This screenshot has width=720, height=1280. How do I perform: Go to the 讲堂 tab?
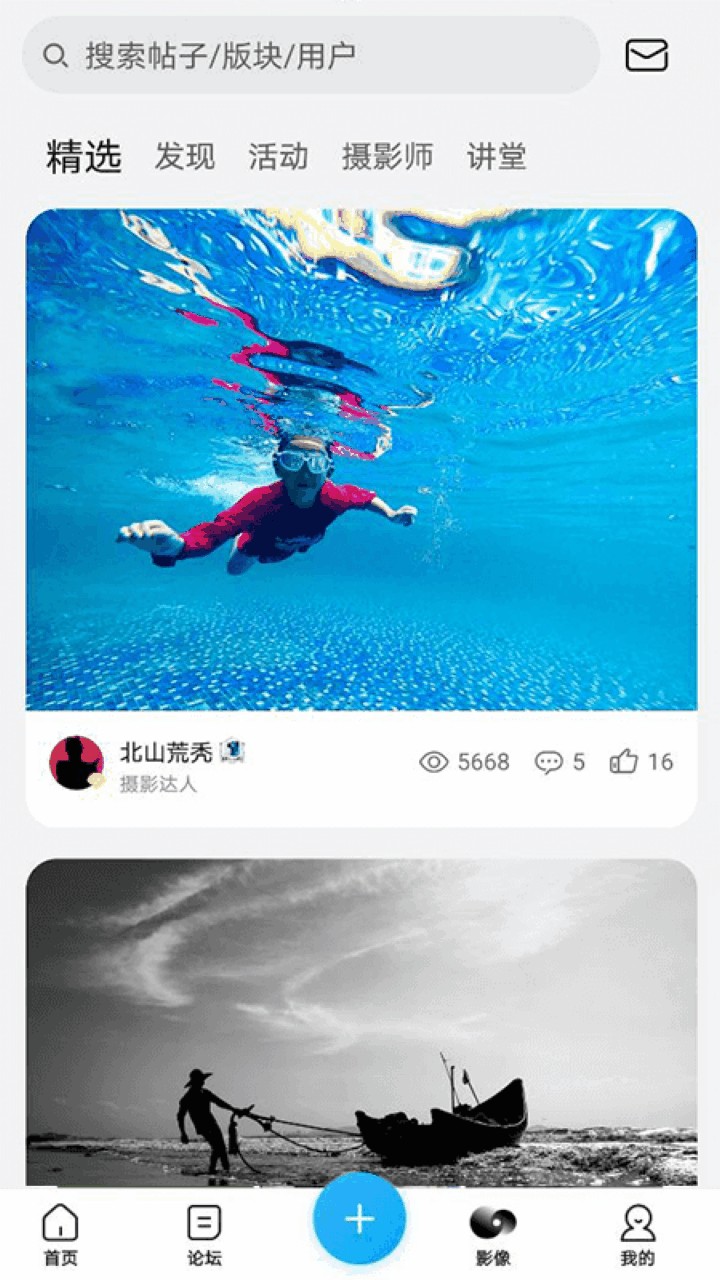point(496,157)
